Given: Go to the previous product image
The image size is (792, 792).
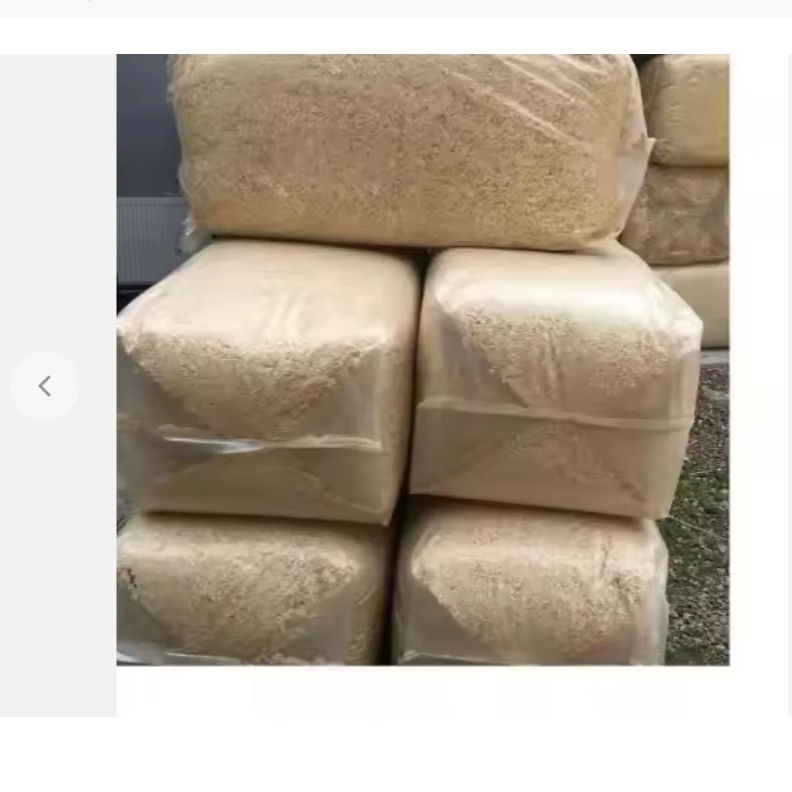Looking at the screenshot, I should pos(45,386).
